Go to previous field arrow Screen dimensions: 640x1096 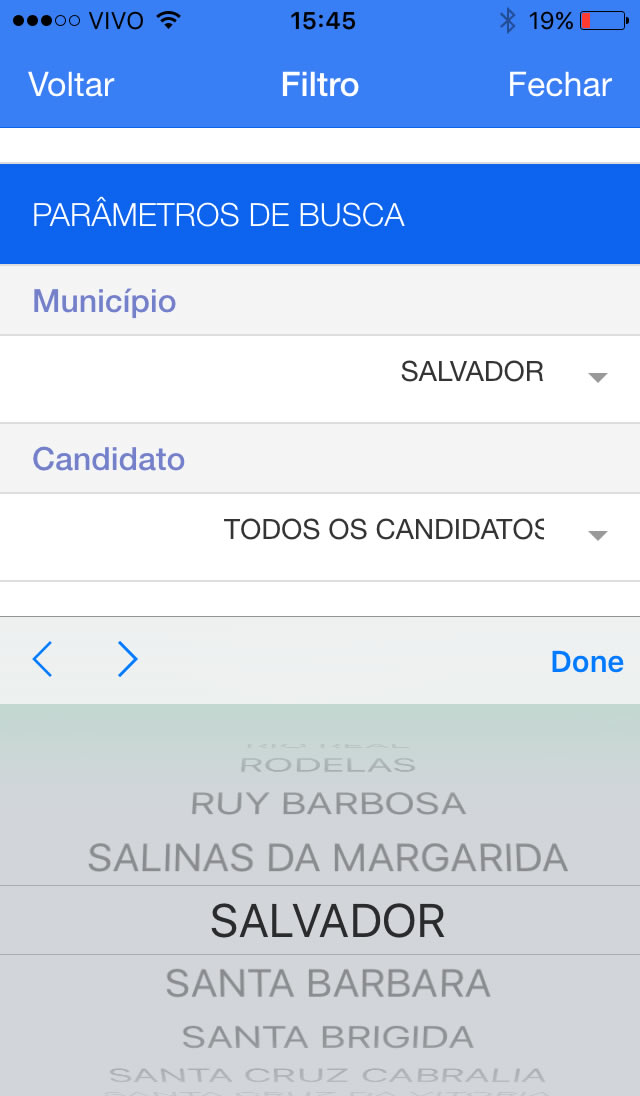[x=42, y=660]
